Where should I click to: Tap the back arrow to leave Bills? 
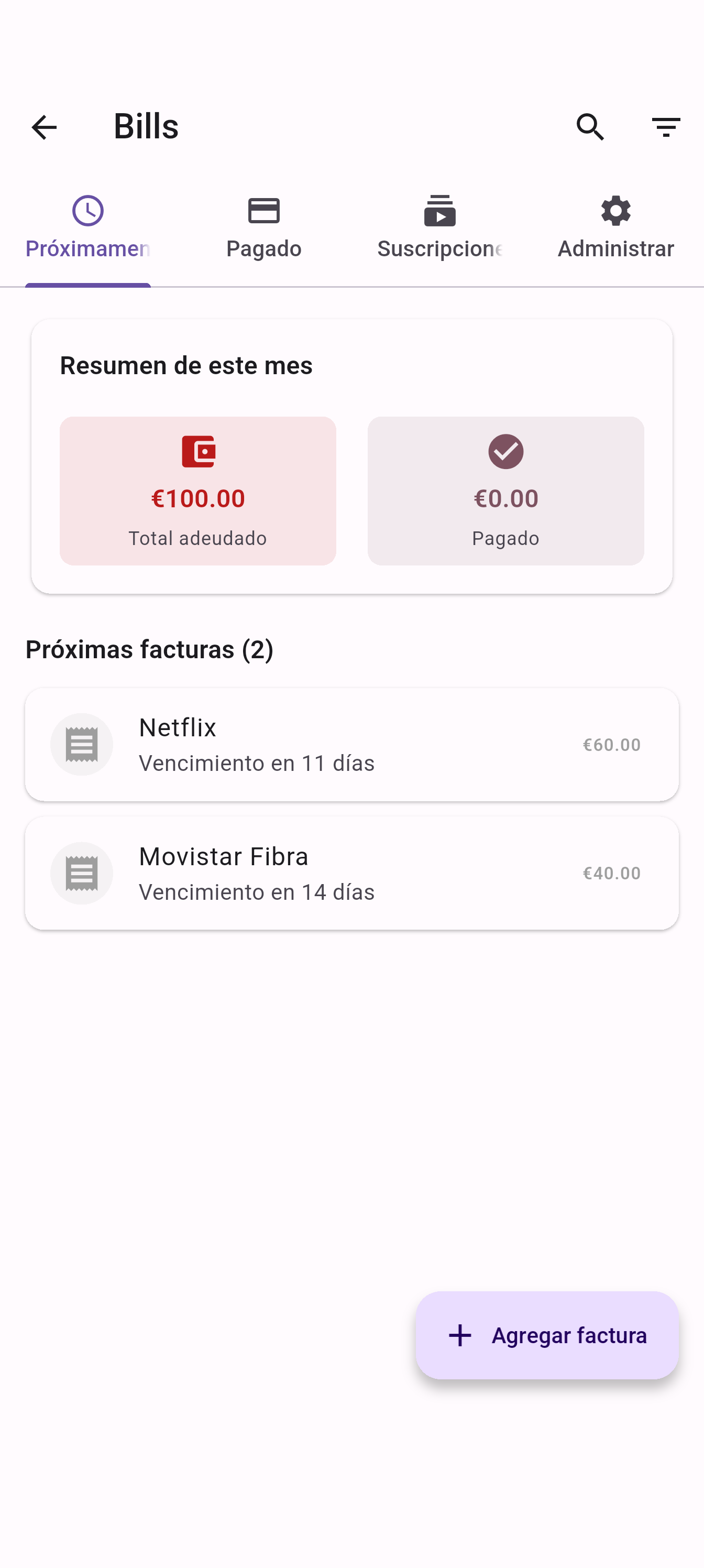[x=43, y=127]
